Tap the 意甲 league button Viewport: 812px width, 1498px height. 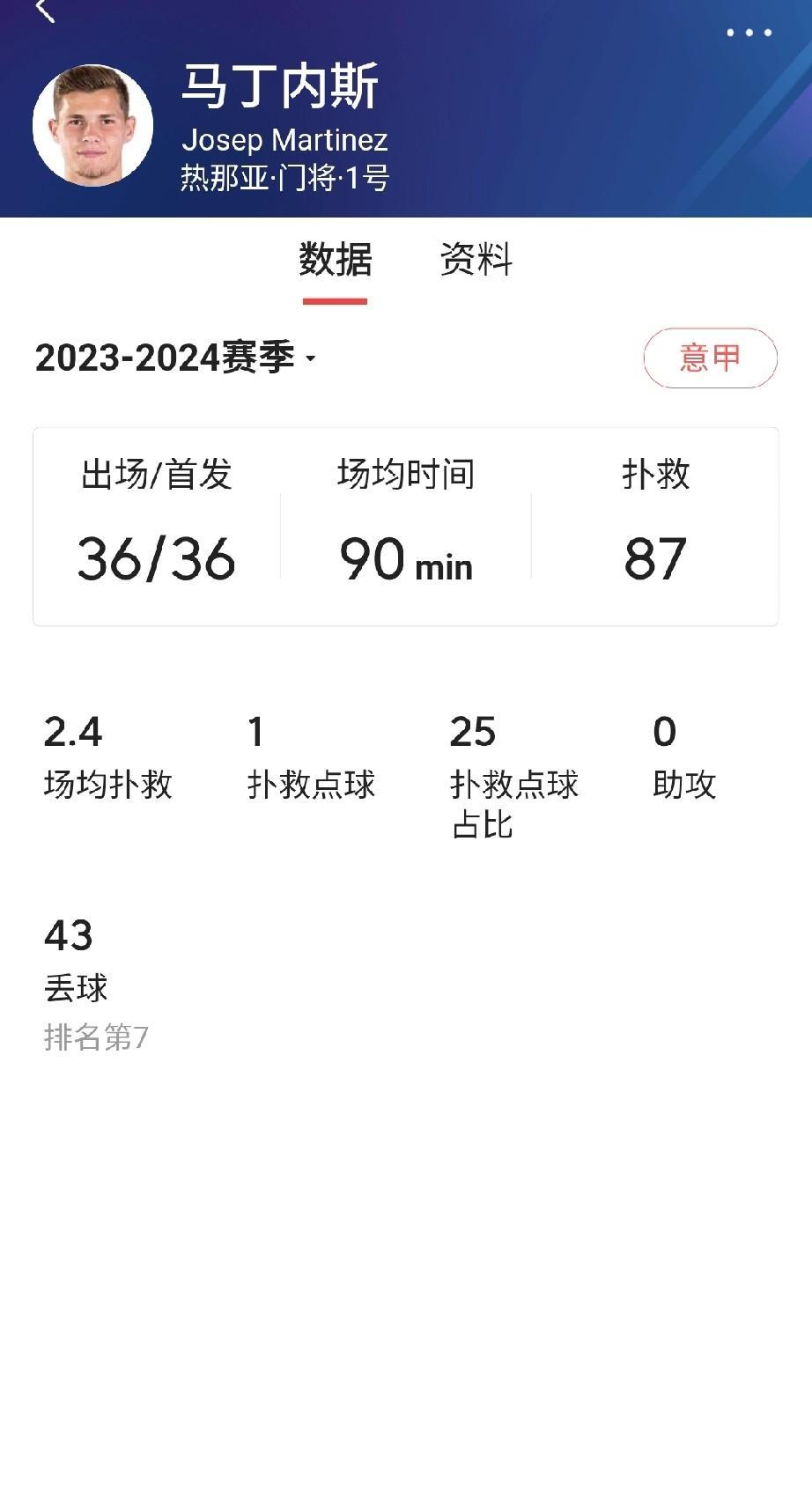[x=710, y=358]
